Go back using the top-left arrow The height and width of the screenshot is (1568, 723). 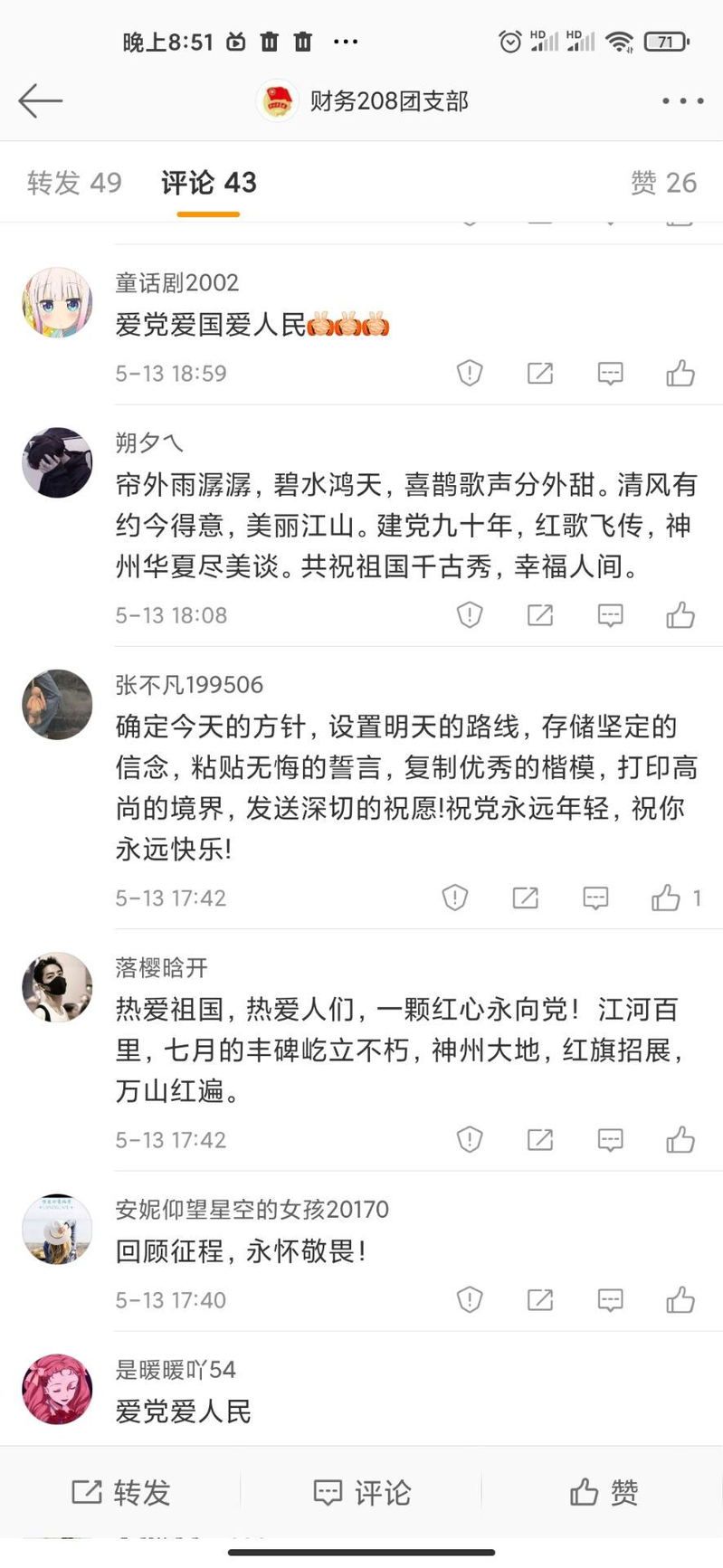point(40,100)
